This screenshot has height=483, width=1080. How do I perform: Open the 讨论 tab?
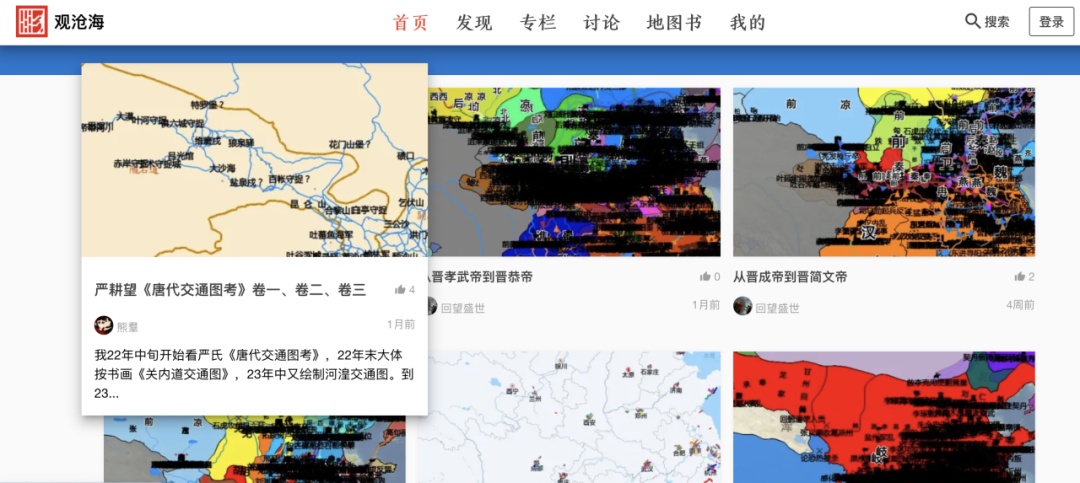point(601,23)
